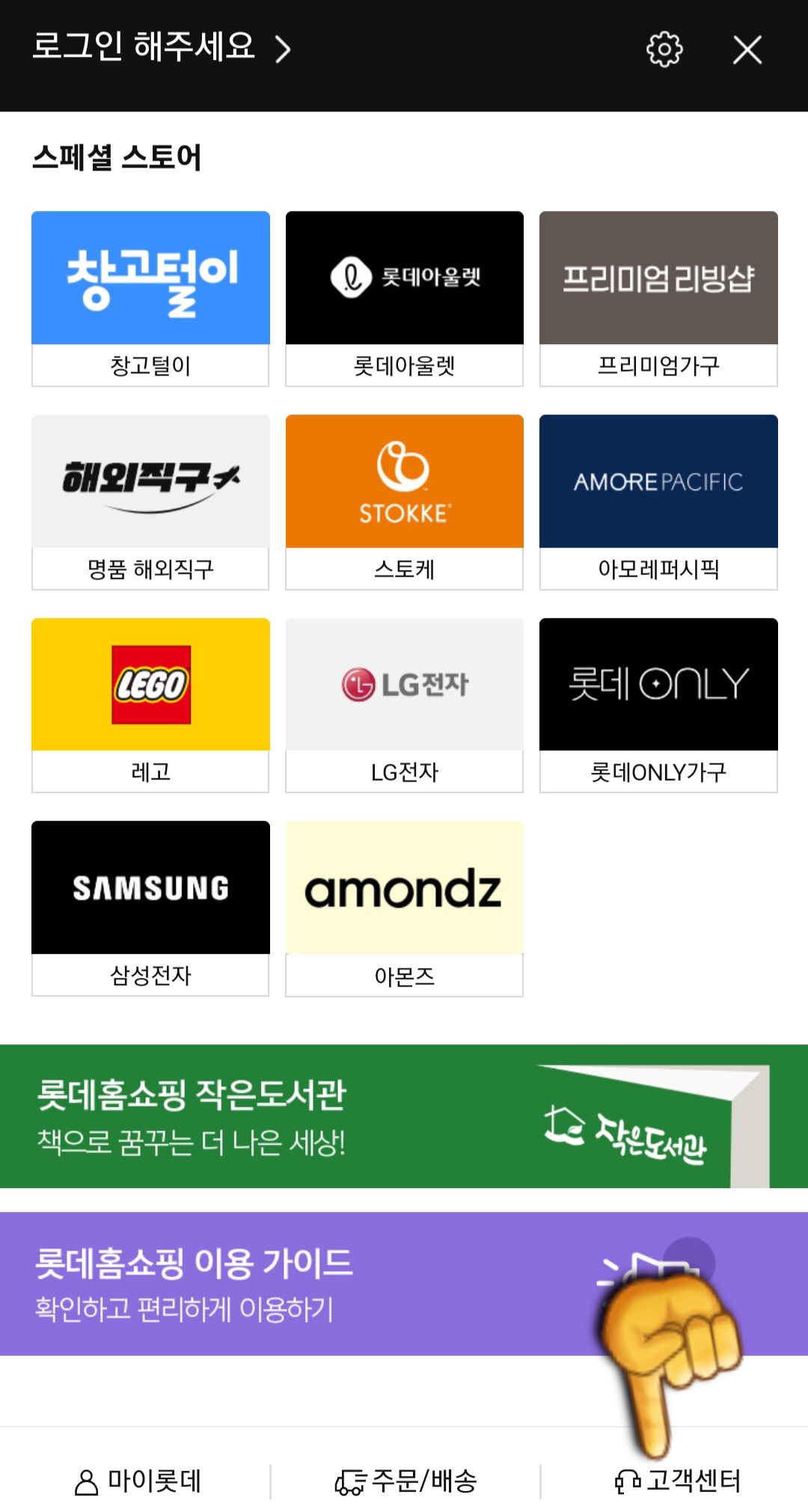Viewport: 808px width, 1512px height.
Task: Open the 프리미엄 리빙샵 premium furniture store
Action: tap(658, 277)
